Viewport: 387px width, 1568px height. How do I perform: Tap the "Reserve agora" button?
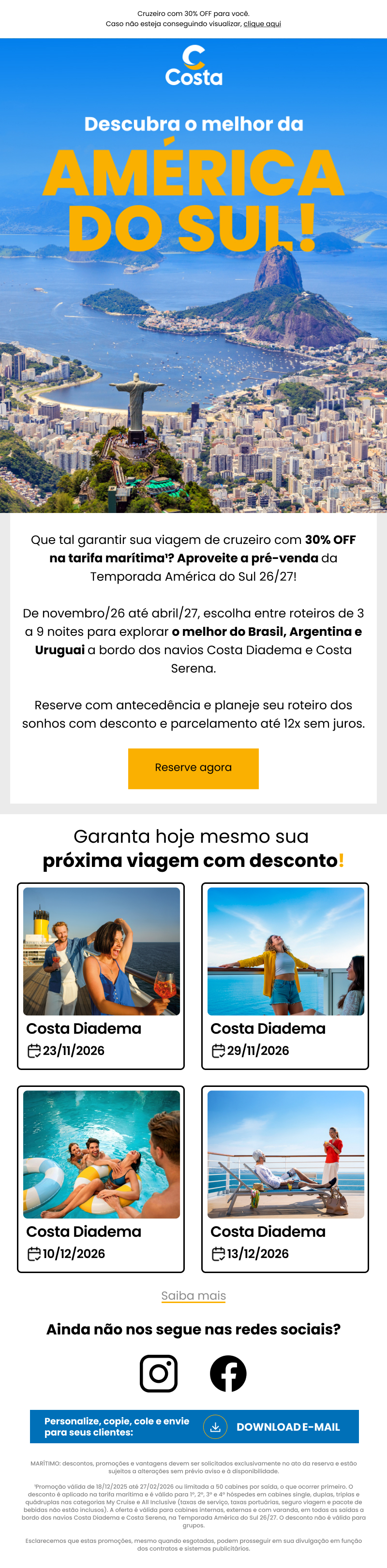[193, 768]
